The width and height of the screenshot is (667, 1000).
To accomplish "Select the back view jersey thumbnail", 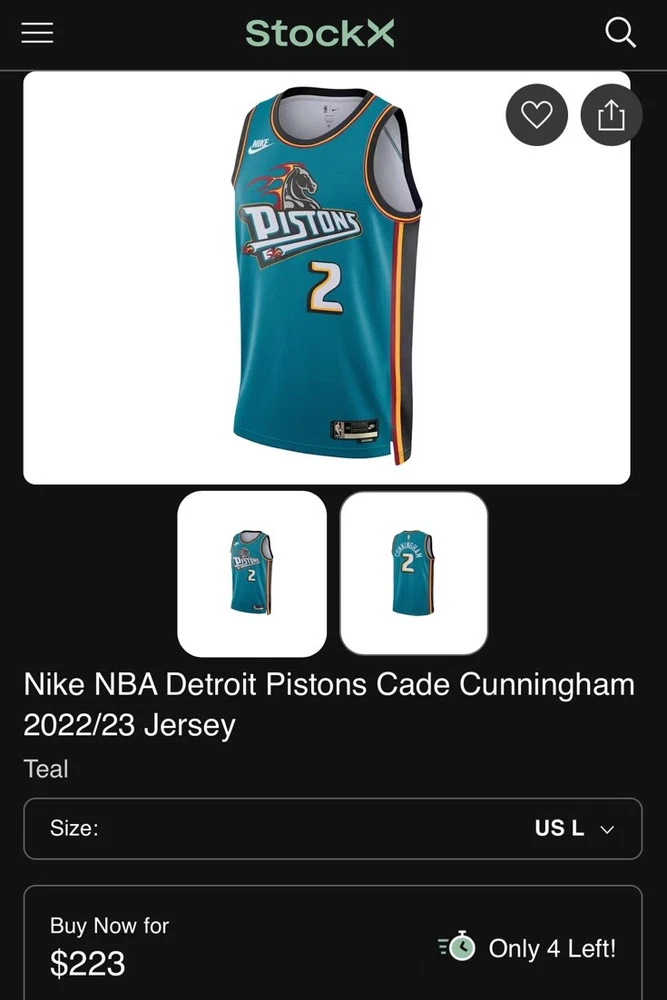I will [414, 573].
